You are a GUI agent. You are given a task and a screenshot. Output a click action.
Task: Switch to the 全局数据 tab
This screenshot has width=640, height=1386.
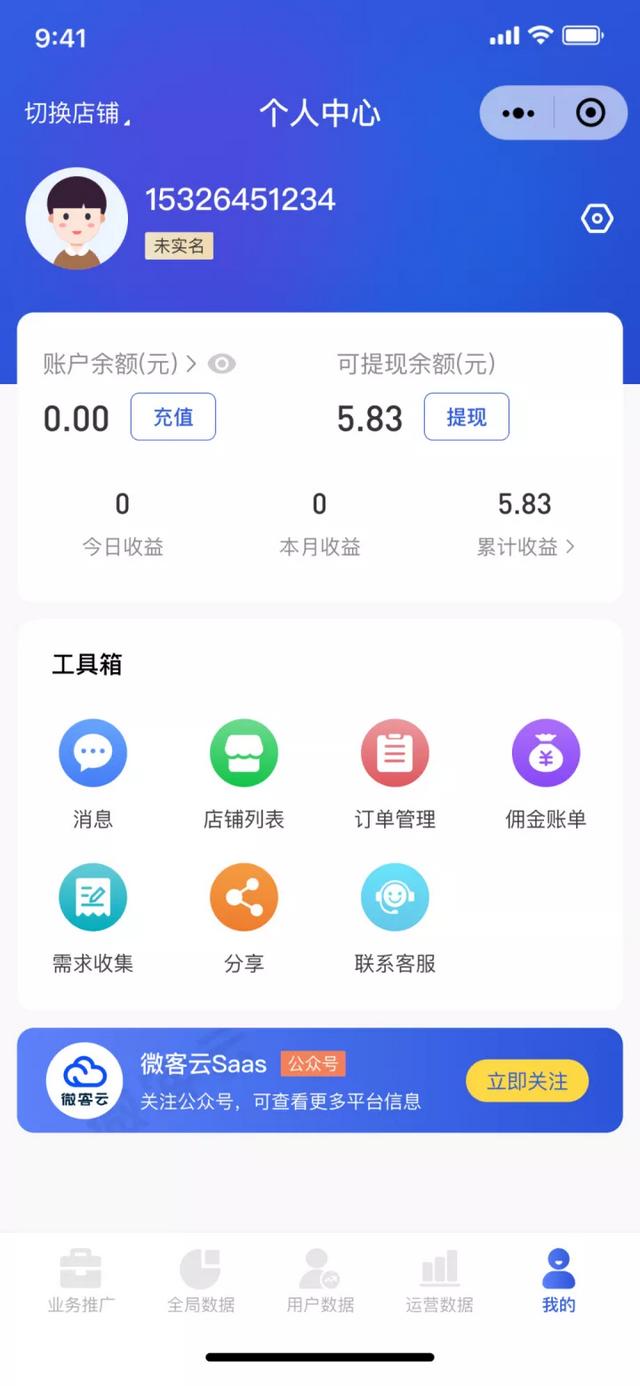(201, 1281)
